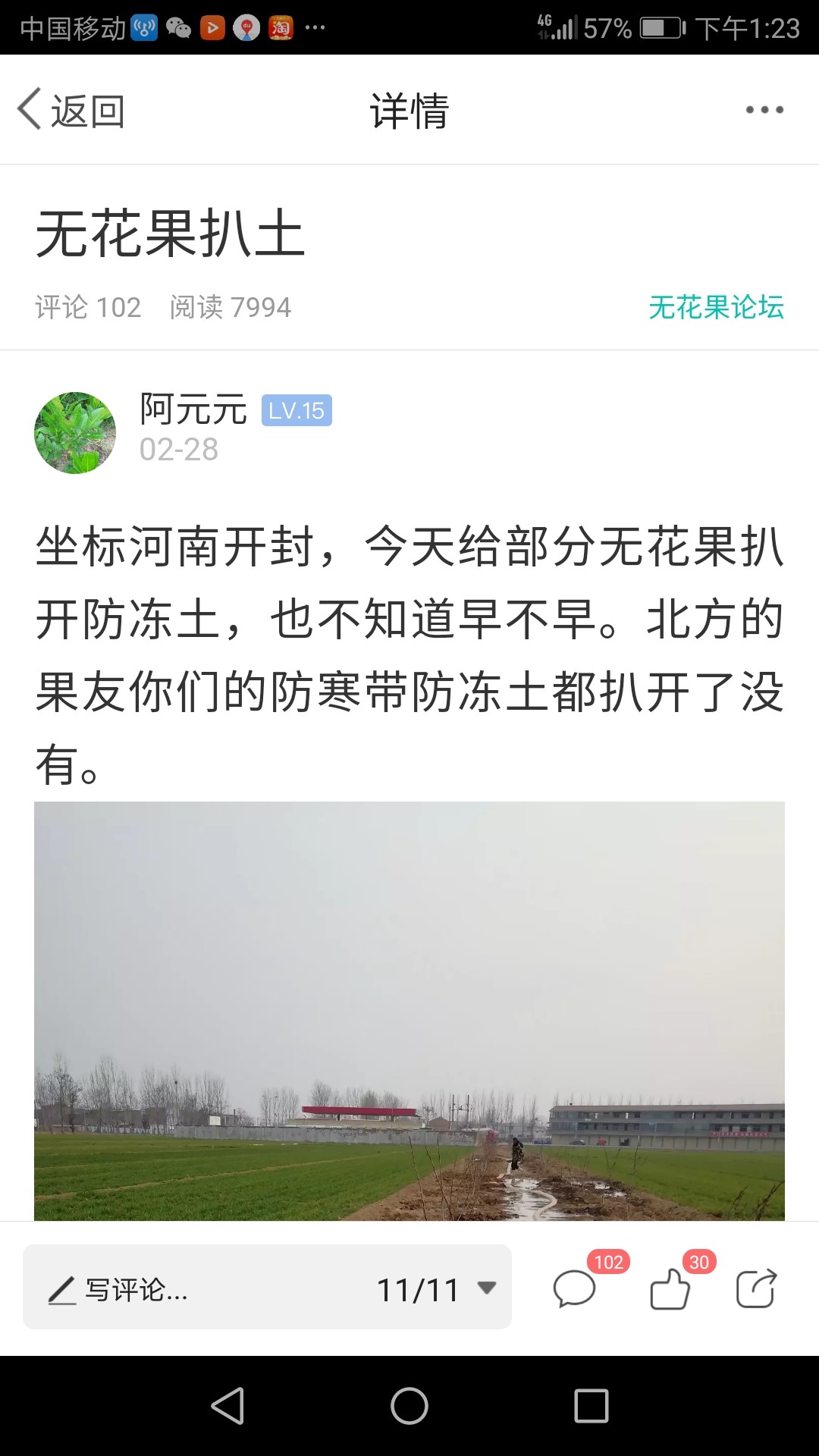The image size is (819, 1456).
Task: Like the post with thumbs-up icon
Action: click(672, 1288)
